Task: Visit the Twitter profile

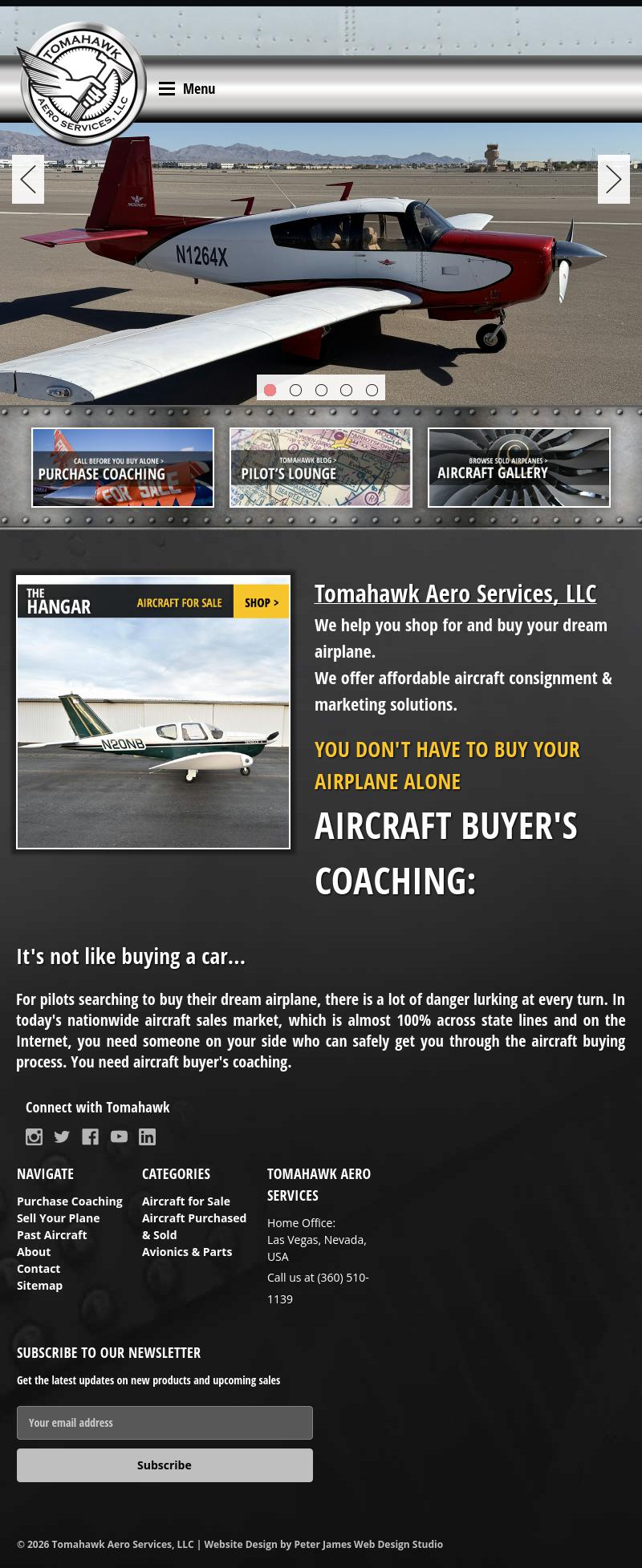Action: coord(62,1136)
